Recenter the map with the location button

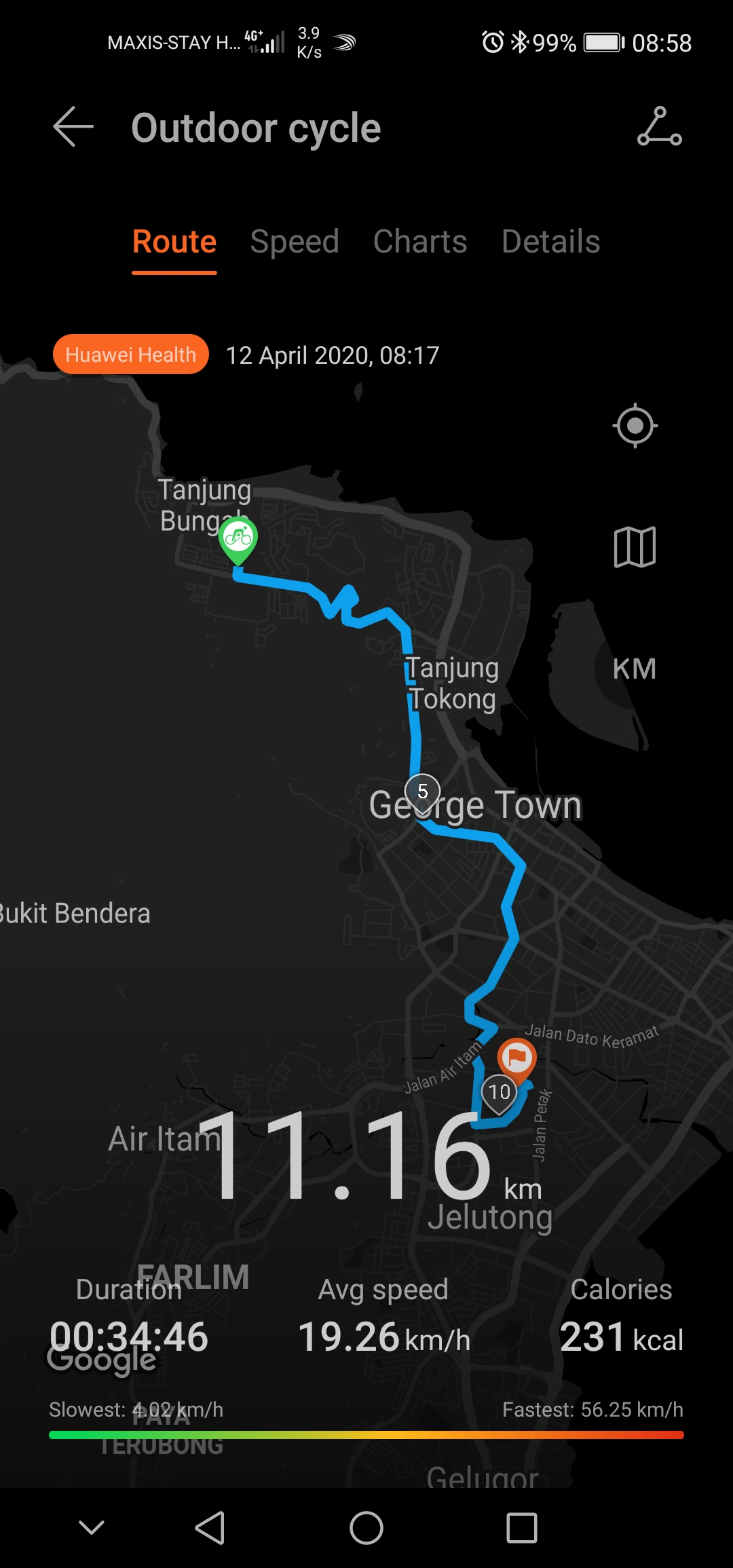pyautogui.click(x=635, y=426)
